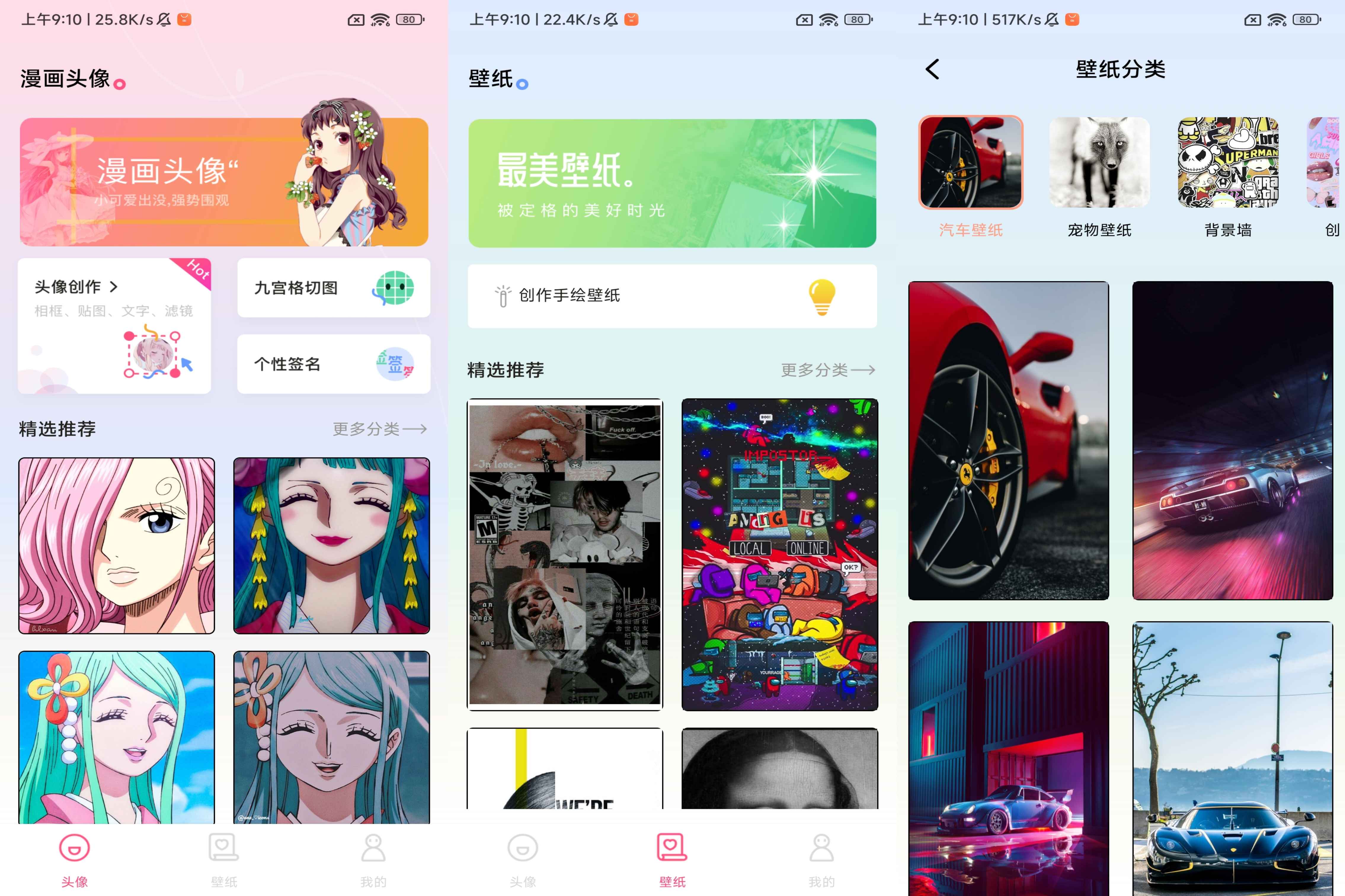Open the skeleton collage wallpaper thumbnail
1345x896 pixels.
coord(565,554)
